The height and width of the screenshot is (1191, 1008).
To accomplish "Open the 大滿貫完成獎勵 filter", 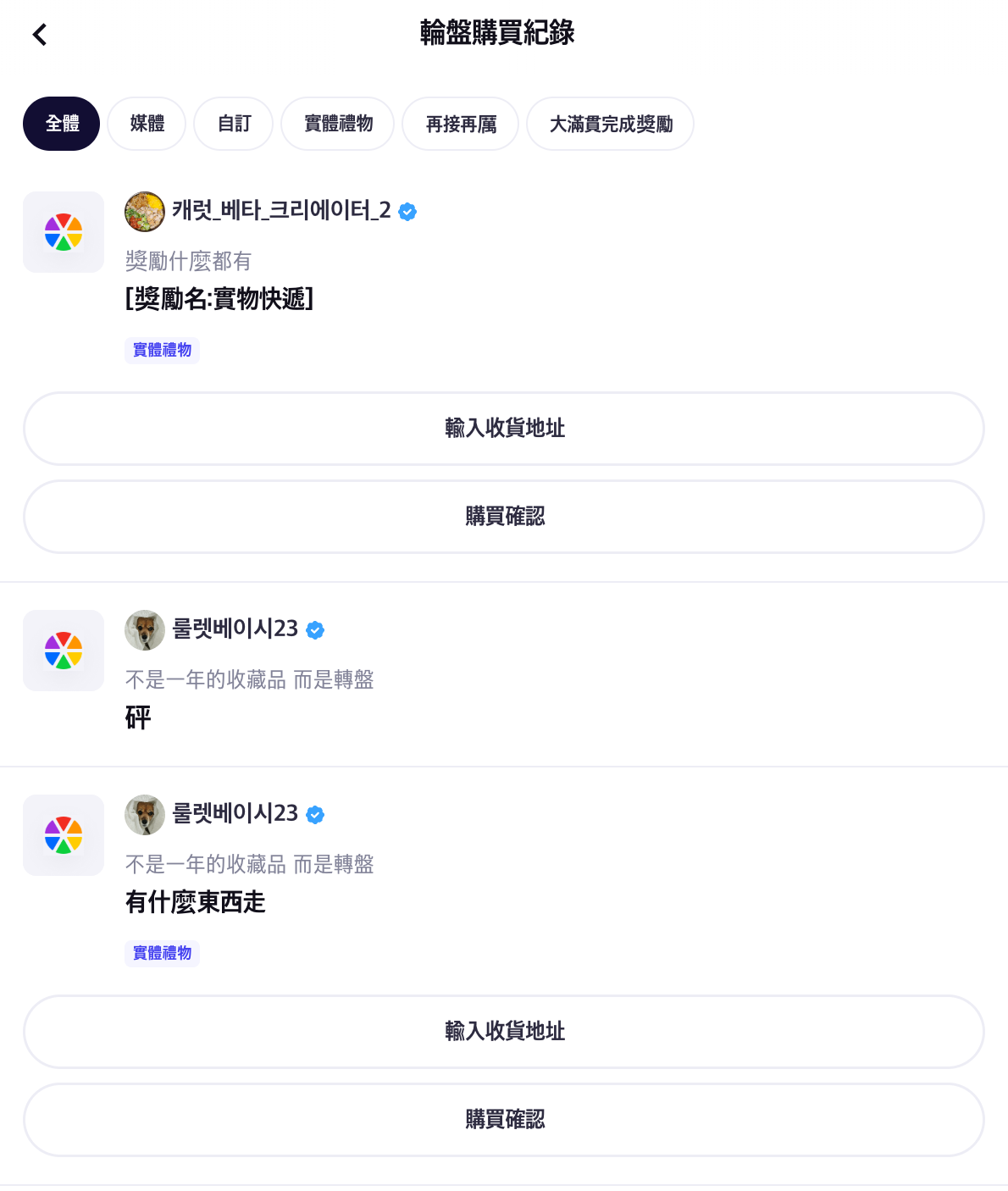I will click(x=610, y=124).
